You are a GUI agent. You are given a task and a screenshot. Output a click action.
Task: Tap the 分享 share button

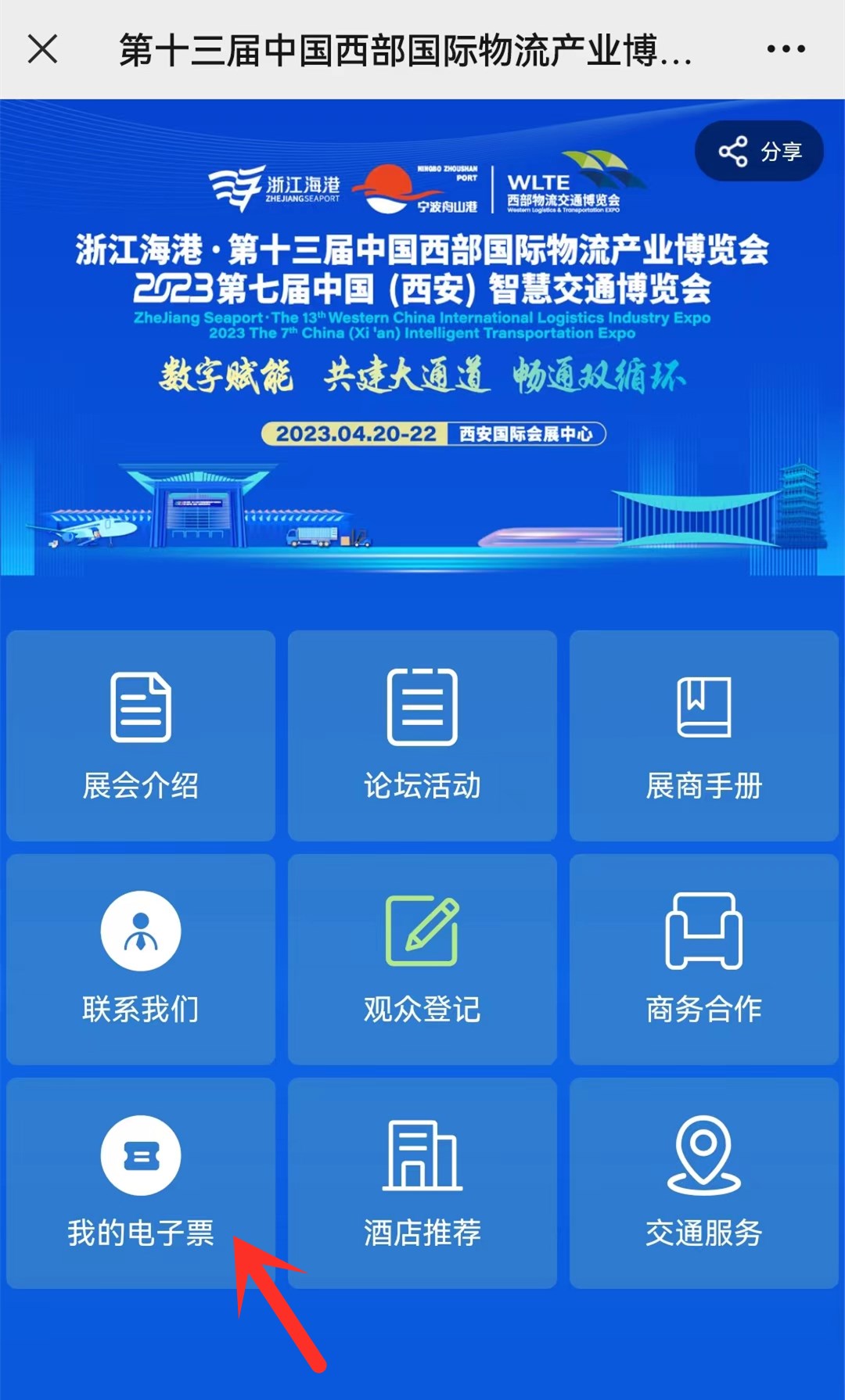coord(759,151)
